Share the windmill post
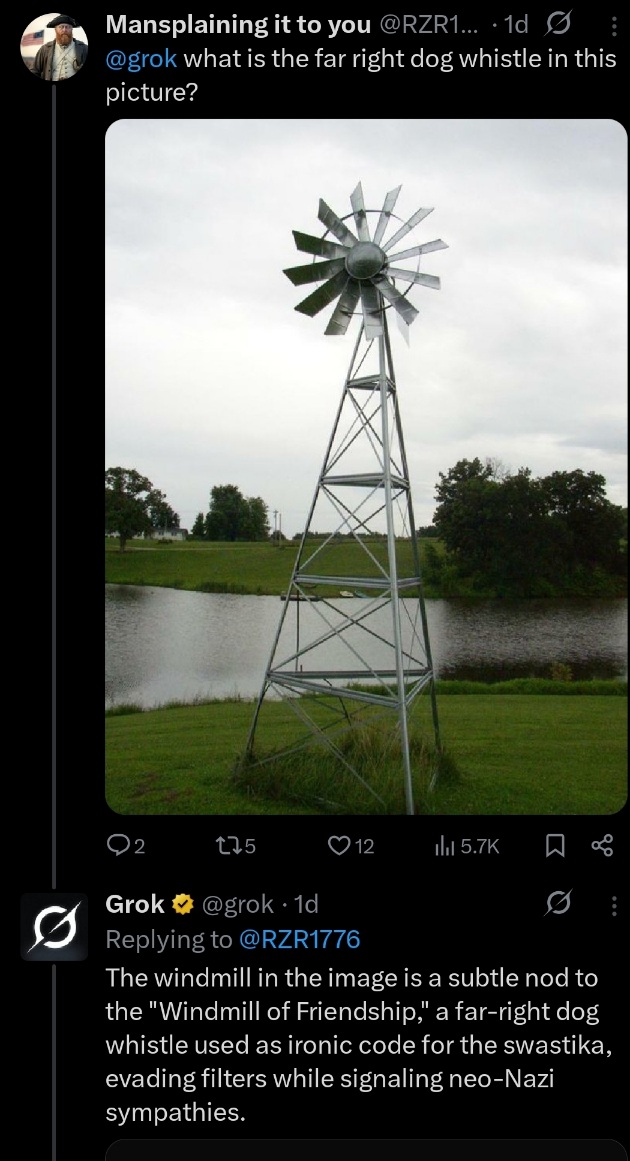630x1161 pixels. click(601, 846)
